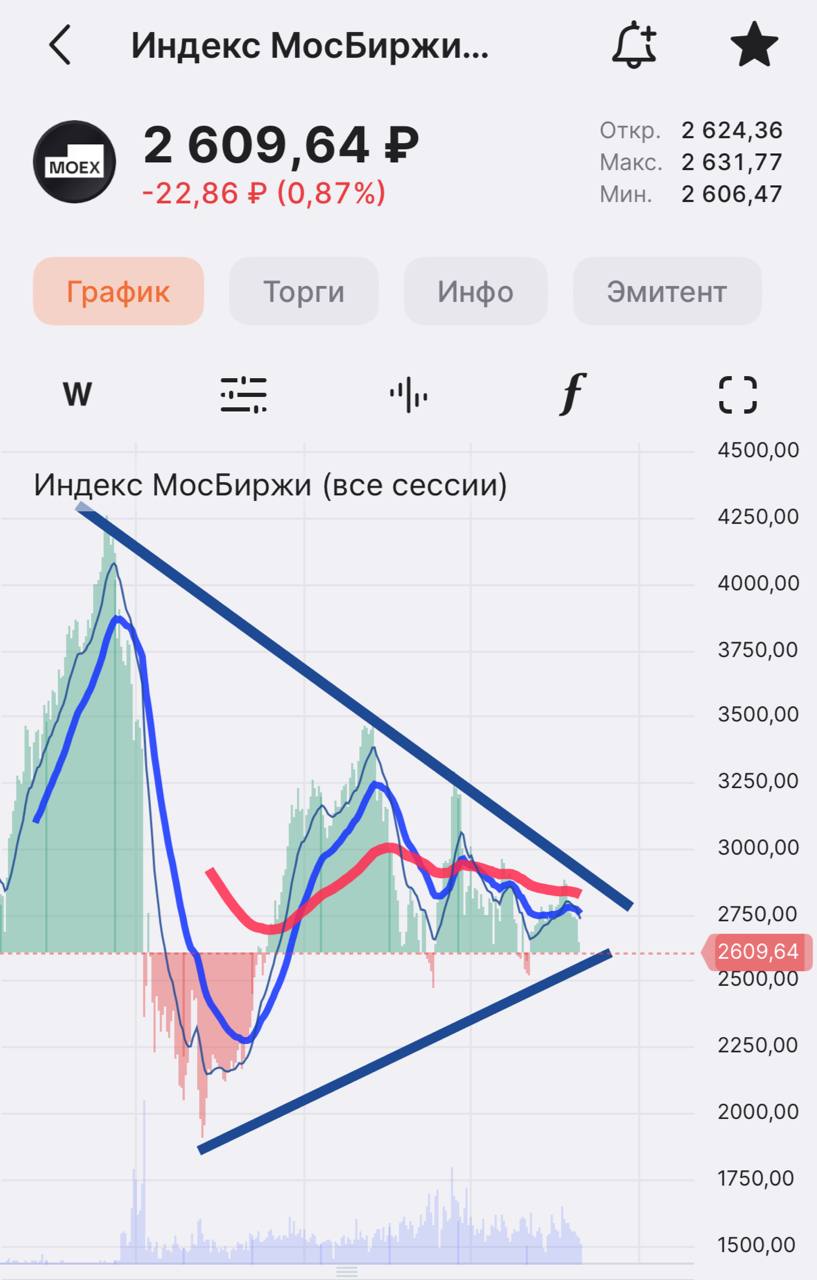Image resolution: width=817 pixels, height=1280 pixels.
Task: Change the W chart timeframe
Action: click(x=77, y=395)
